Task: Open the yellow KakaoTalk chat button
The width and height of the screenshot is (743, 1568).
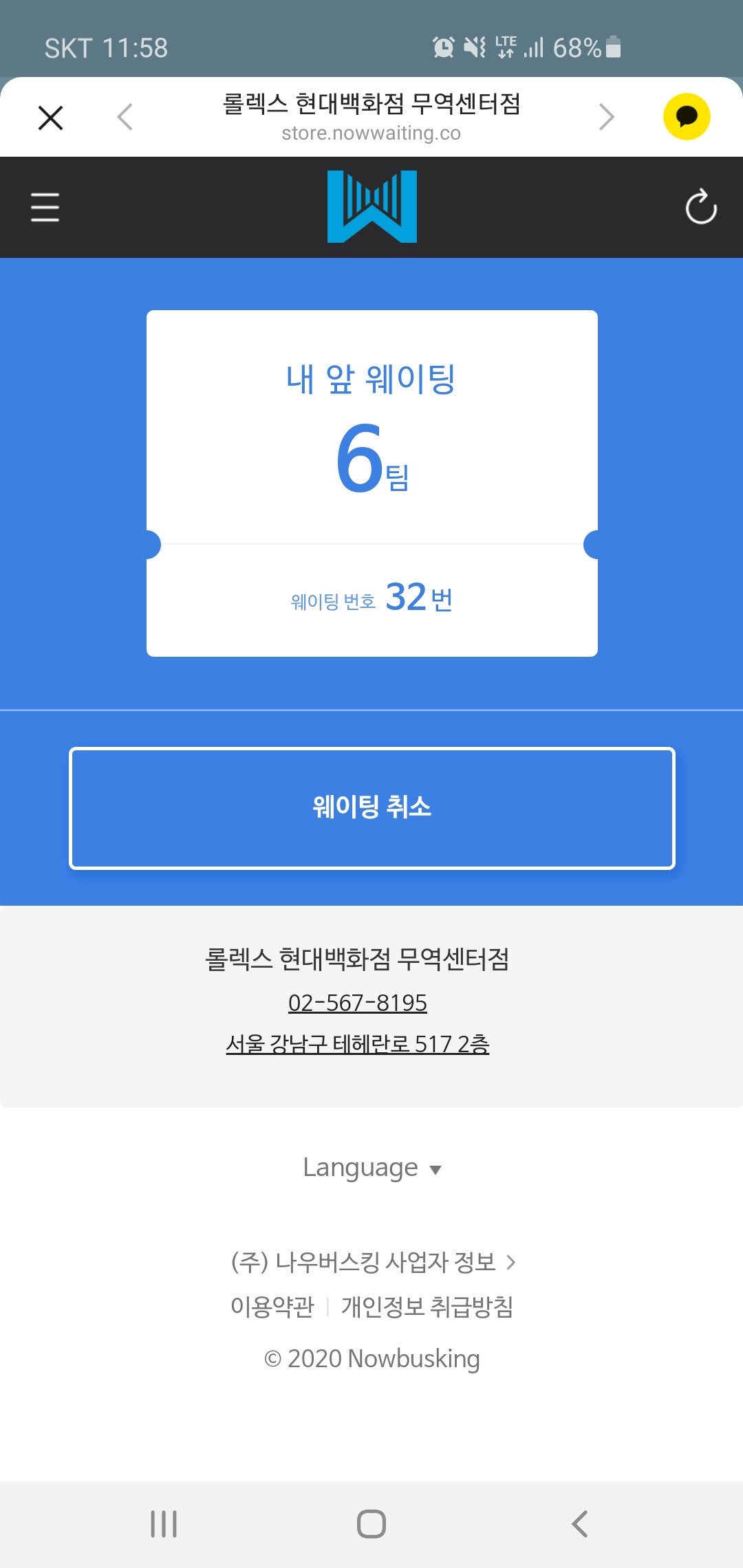Action: pyautogui.click(x=686, y=116)
